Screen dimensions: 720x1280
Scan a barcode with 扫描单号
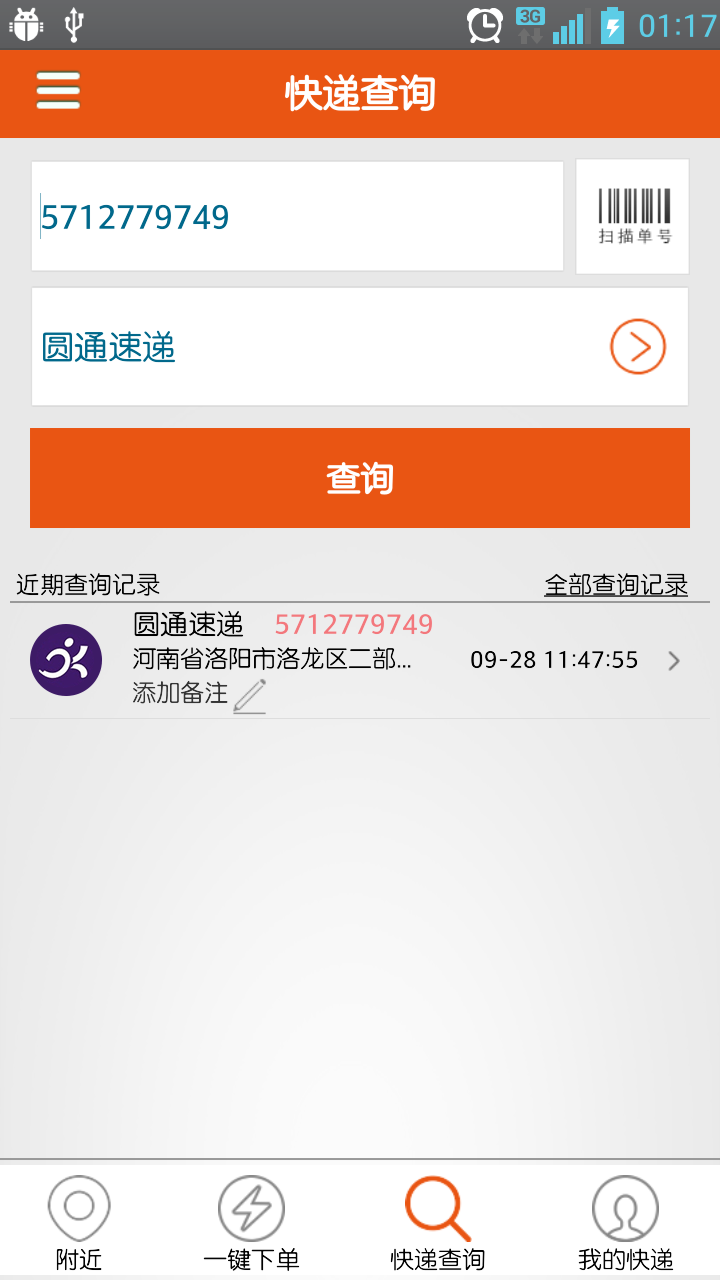point(632,216)
